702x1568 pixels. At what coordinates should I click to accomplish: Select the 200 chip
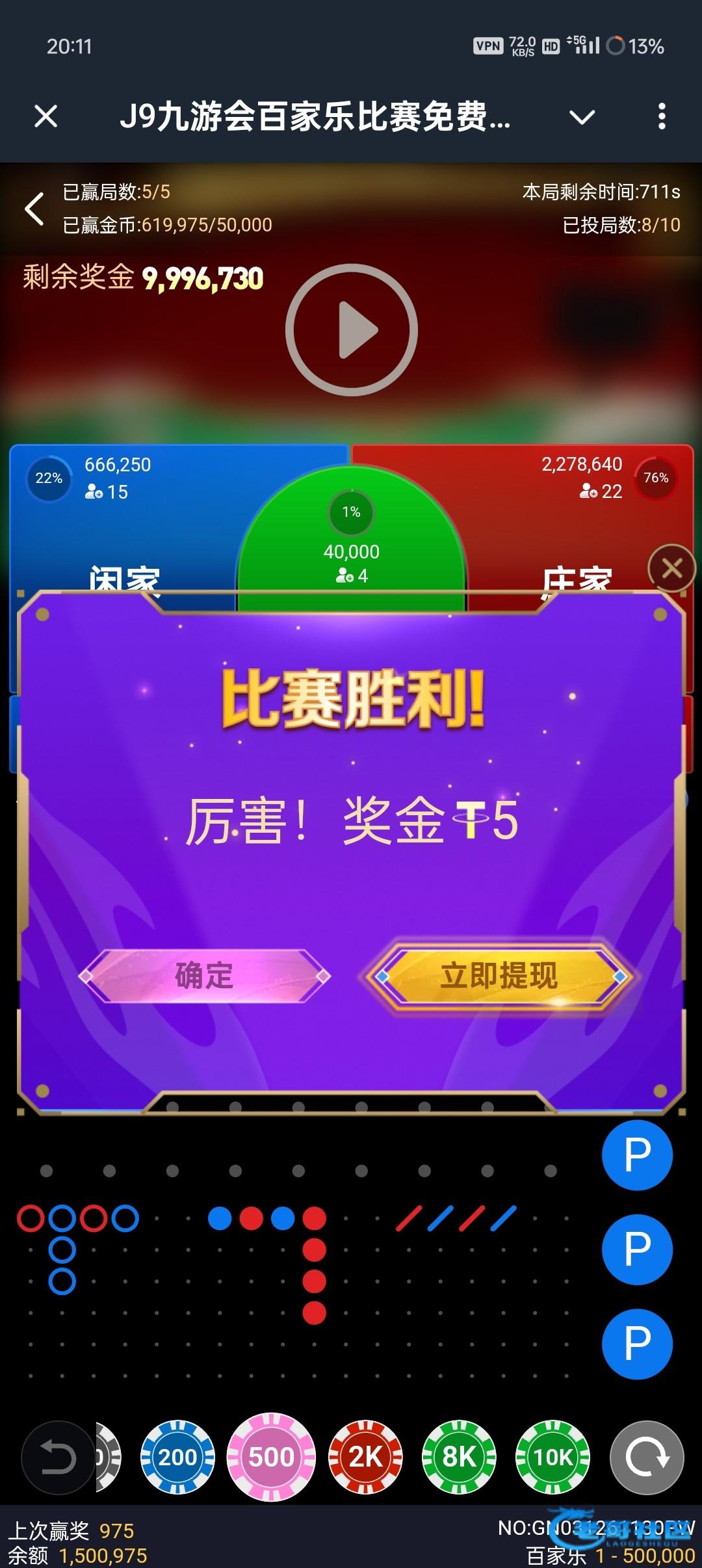pyautogui.click(x=177, y=1457)
